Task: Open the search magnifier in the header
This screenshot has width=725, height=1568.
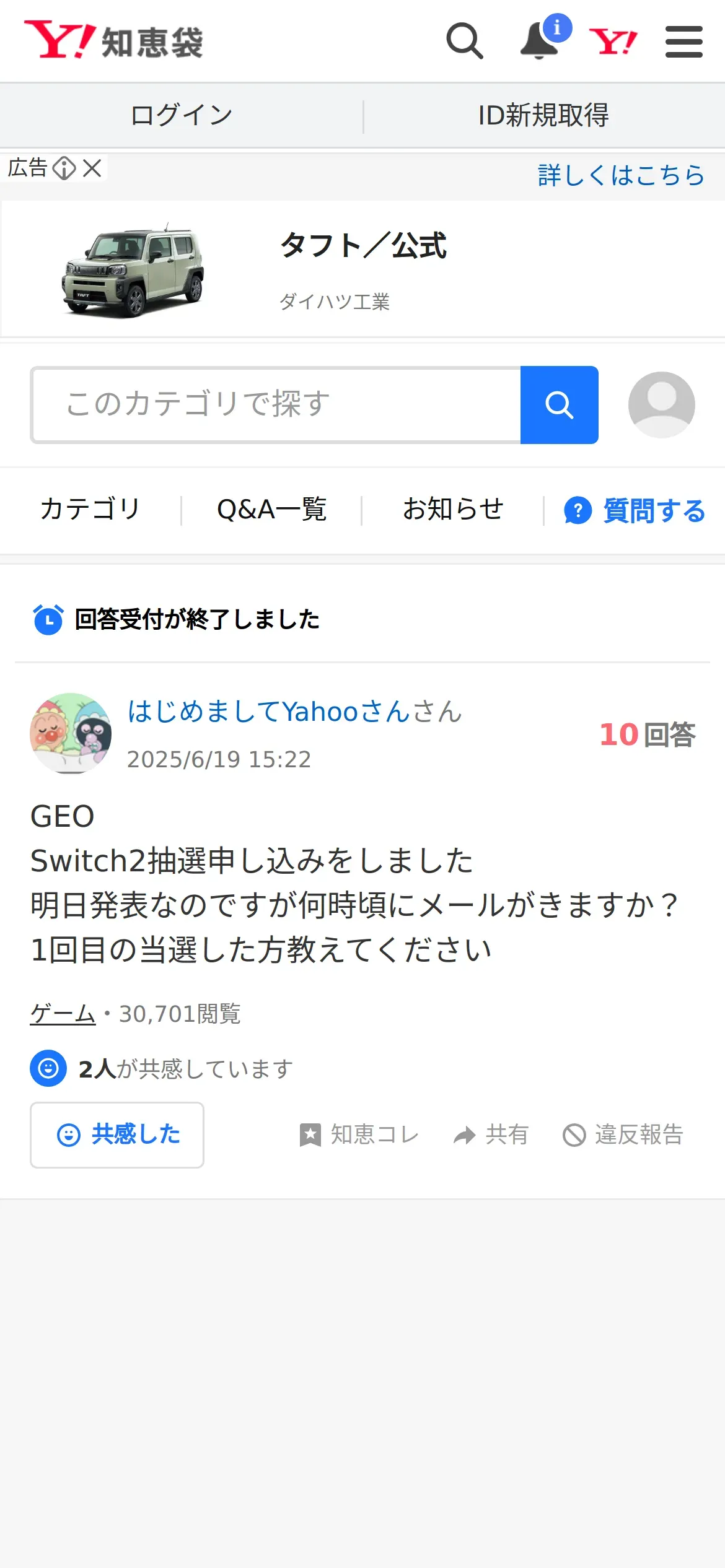Action: point(464,41)
